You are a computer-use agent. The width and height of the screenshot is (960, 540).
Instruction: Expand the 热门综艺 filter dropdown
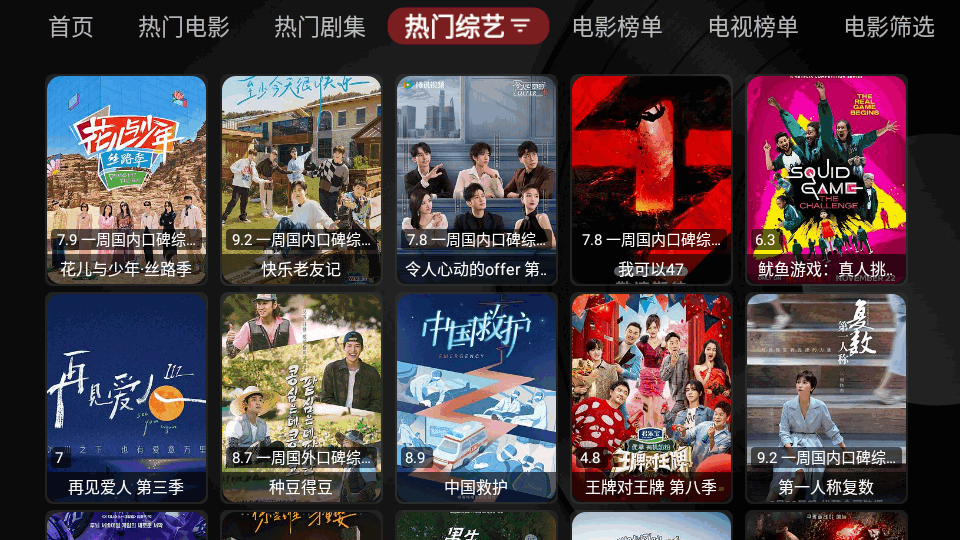(x=521, y=27)
